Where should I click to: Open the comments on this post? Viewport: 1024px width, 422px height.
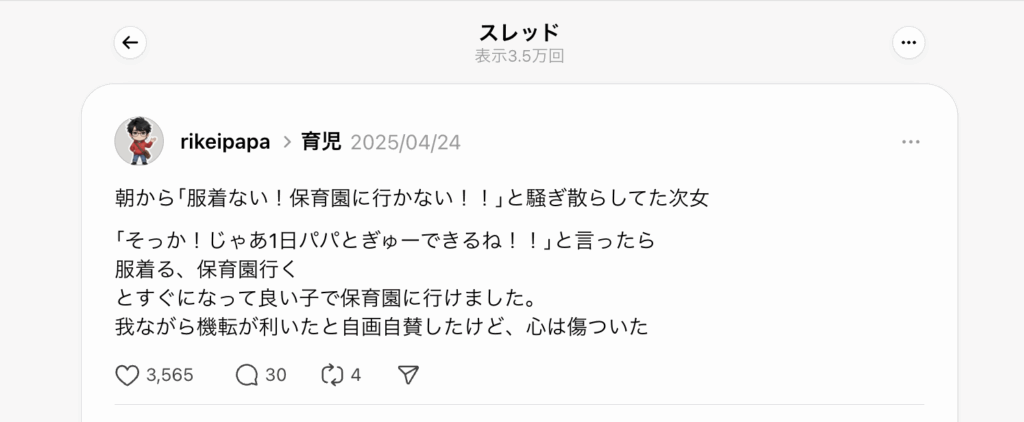pos(246,375)
